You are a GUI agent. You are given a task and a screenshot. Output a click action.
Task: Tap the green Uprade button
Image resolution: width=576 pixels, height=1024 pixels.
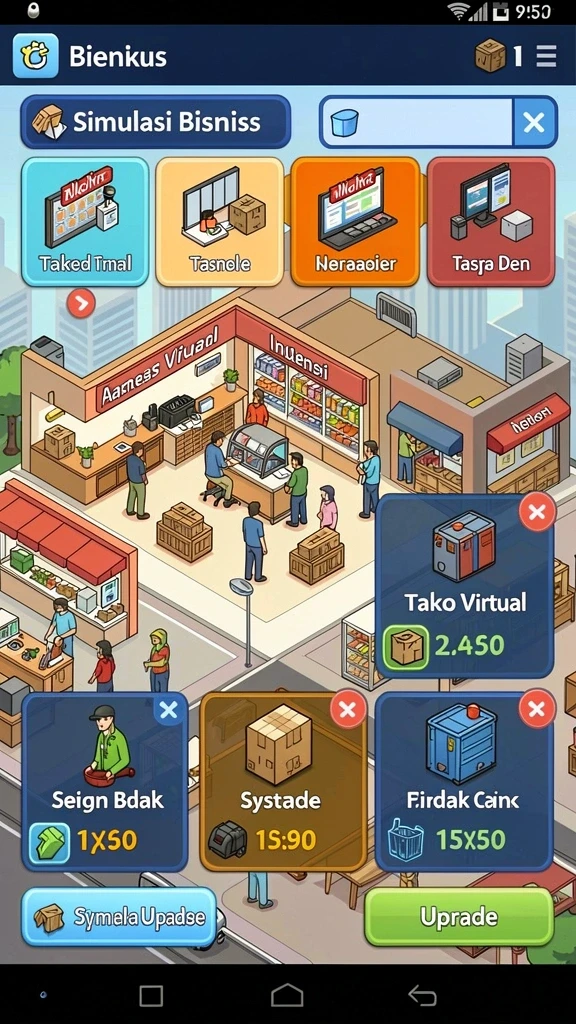click(x=458, y=917)
